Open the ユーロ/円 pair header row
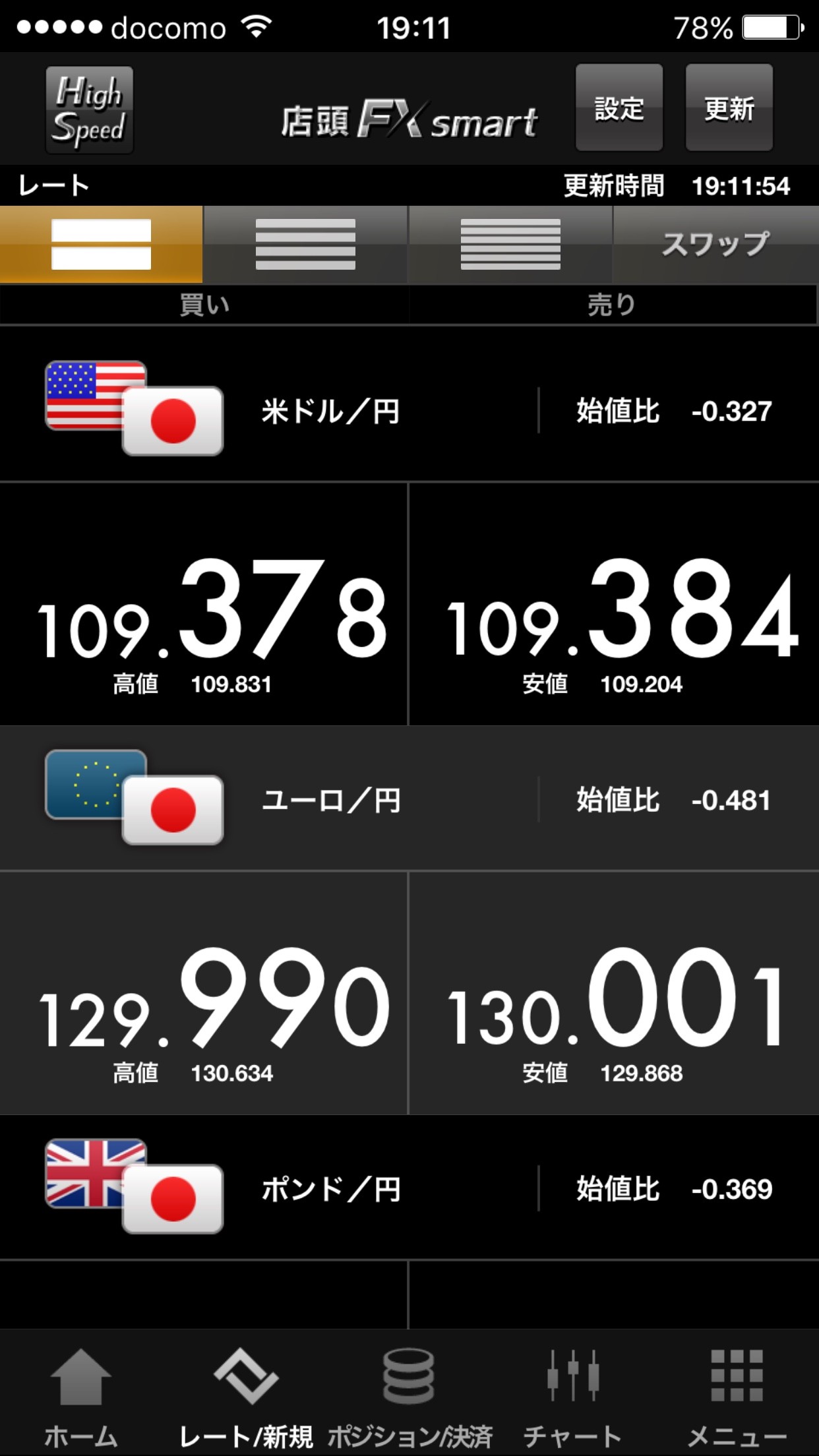Image resolution: width=819 pixels, height=1456 pixels. click(x=409, y=798)
